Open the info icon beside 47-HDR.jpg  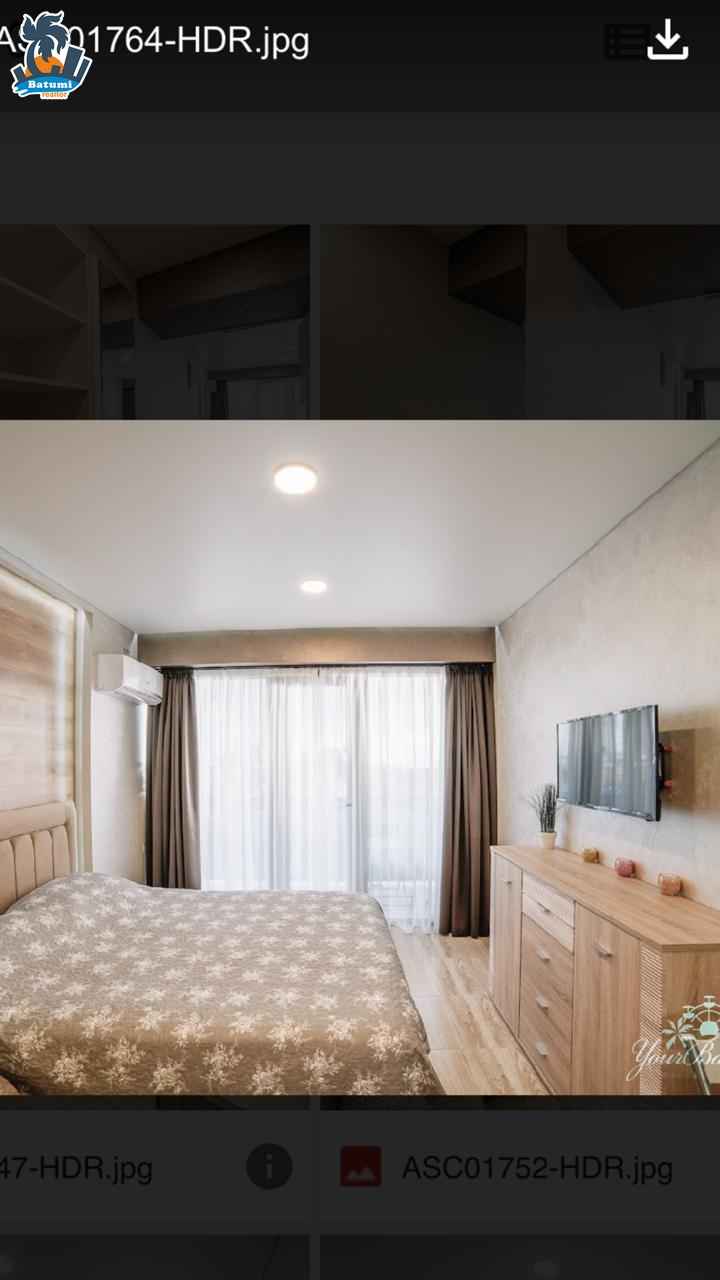(269, 1166)
